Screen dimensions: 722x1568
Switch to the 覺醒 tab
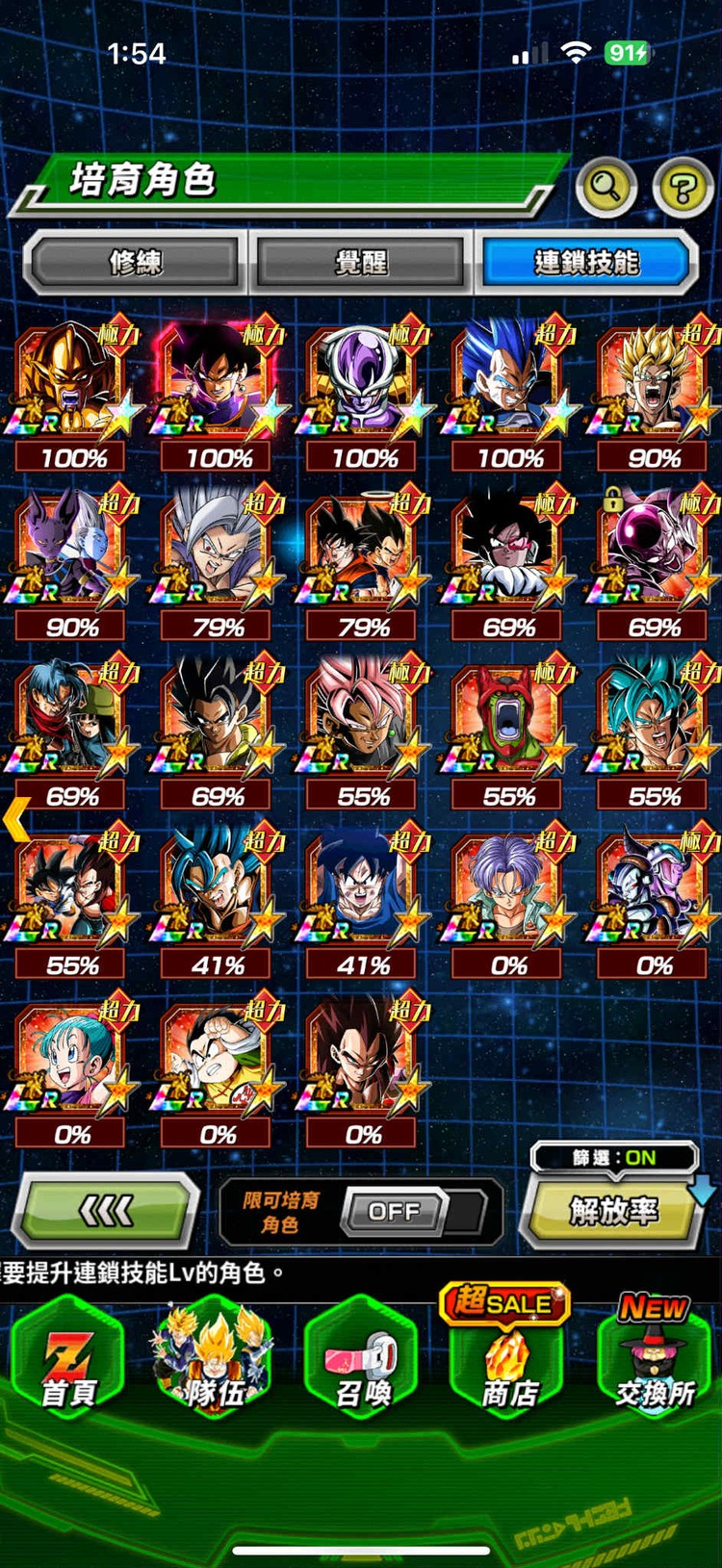pyautogui.click(x=361, y=262)
